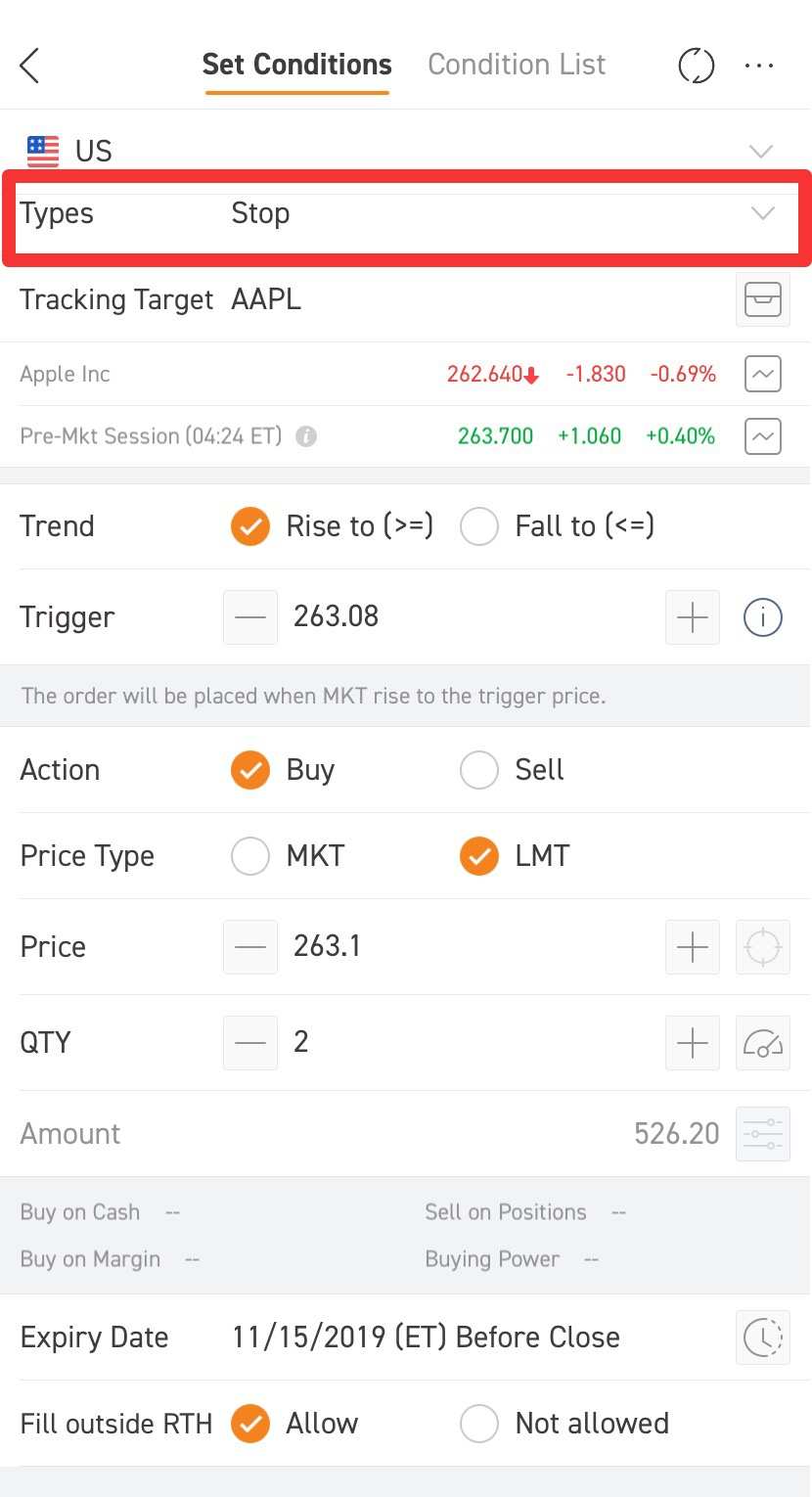The width and height of the screenshot is (812, 1497).
Task: Click the back arrow to go back
Action: 29,66
